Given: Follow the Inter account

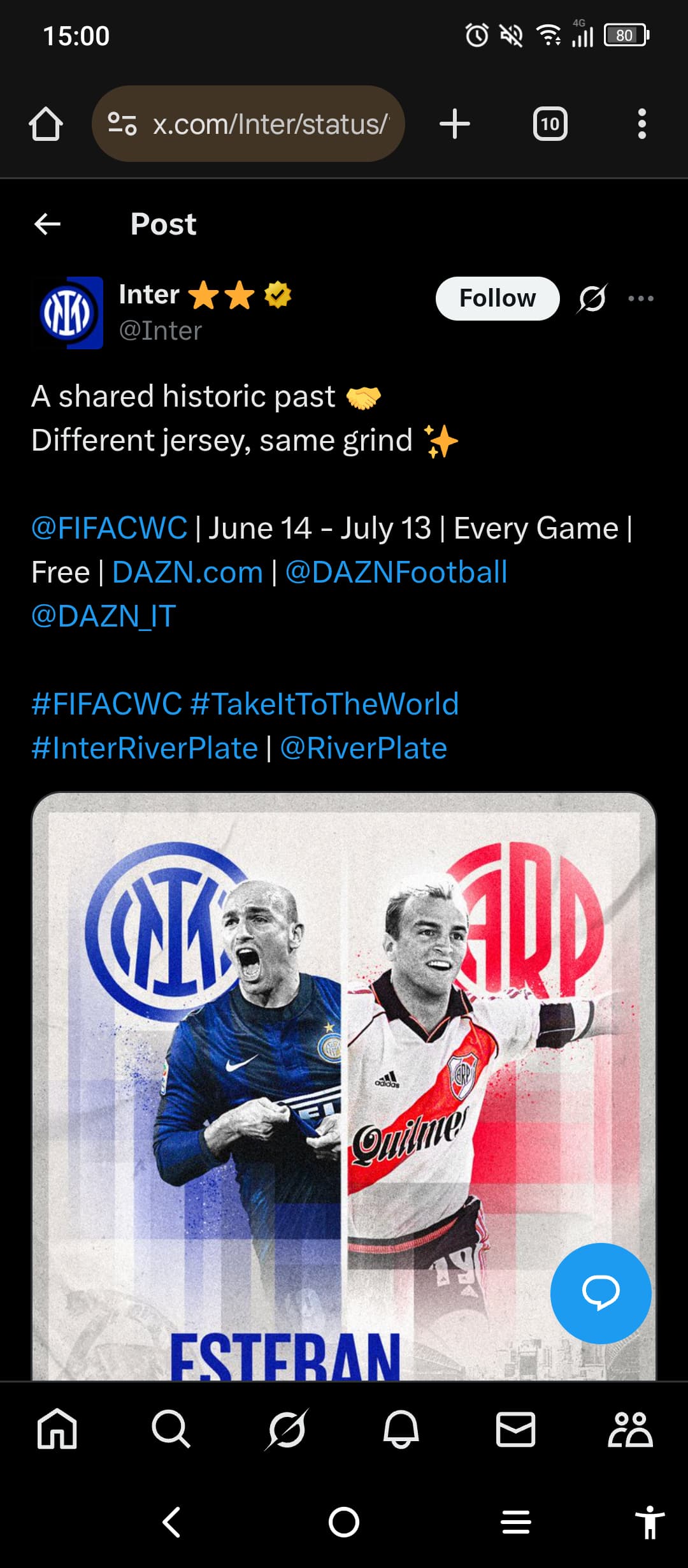Looking at the screenshot, I should 498,298.
